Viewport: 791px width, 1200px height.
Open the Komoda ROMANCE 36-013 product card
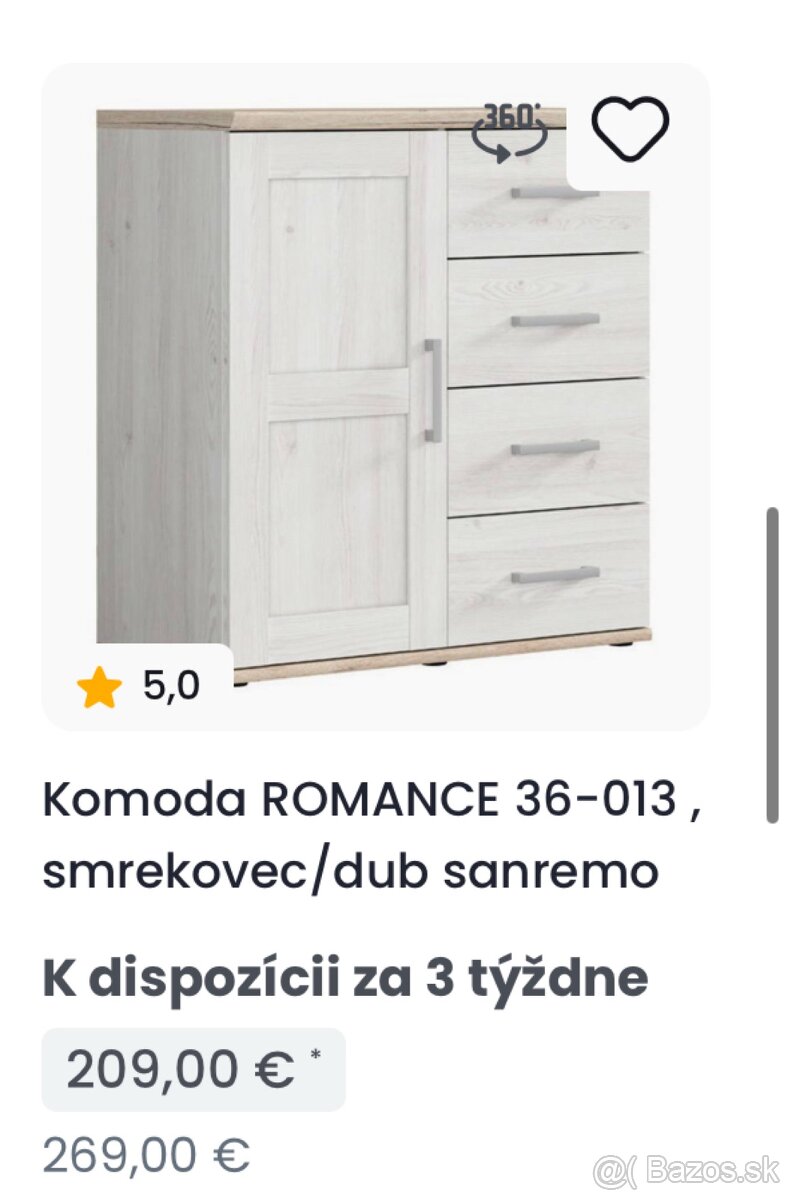[370, 834]
